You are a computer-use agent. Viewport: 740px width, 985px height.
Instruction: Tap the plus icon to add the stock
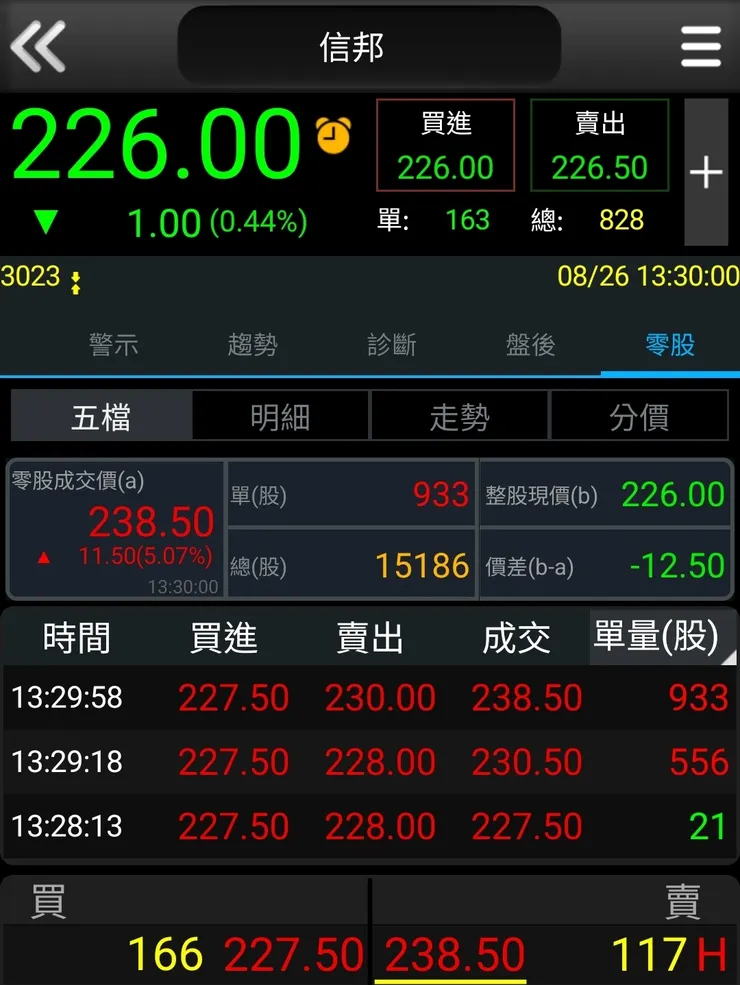[x=707, y=173]
